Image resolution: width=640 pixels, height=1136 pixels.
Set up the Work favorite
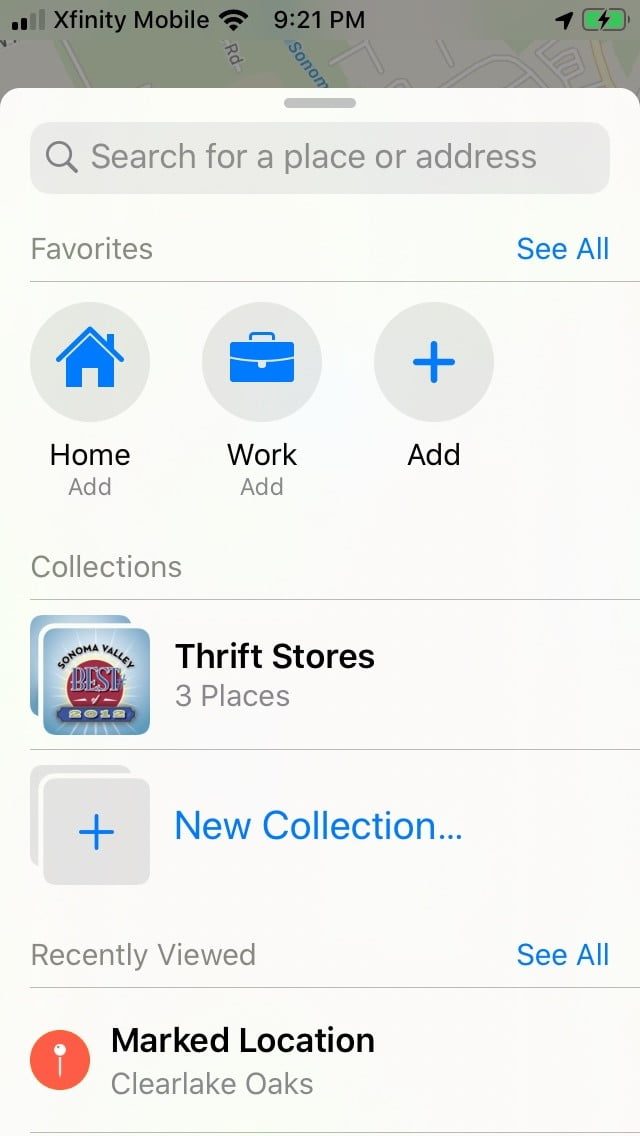click(262, 362)
